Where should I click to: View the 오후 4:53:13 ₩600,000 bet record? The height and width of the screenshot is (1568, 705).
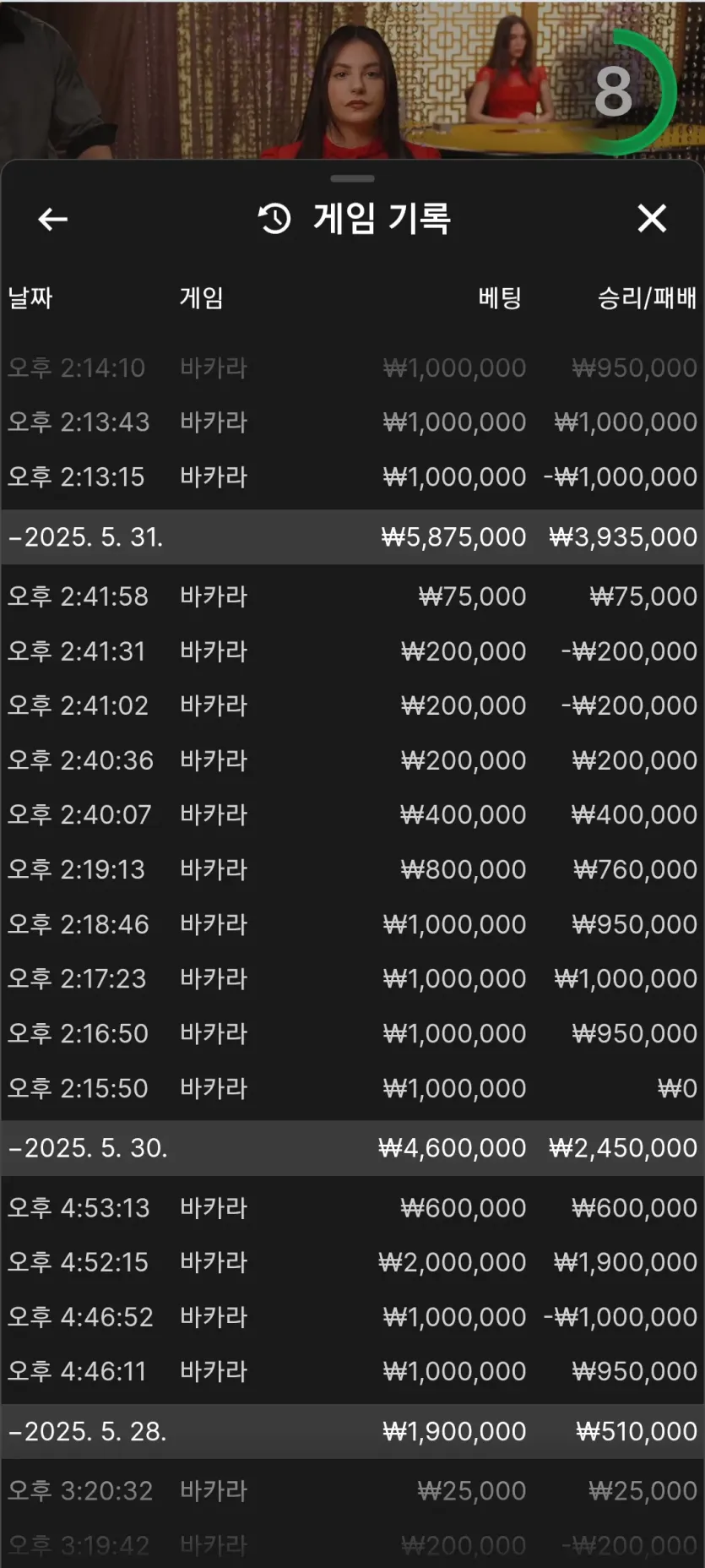pyautogui.click(x=352, y=1208)
